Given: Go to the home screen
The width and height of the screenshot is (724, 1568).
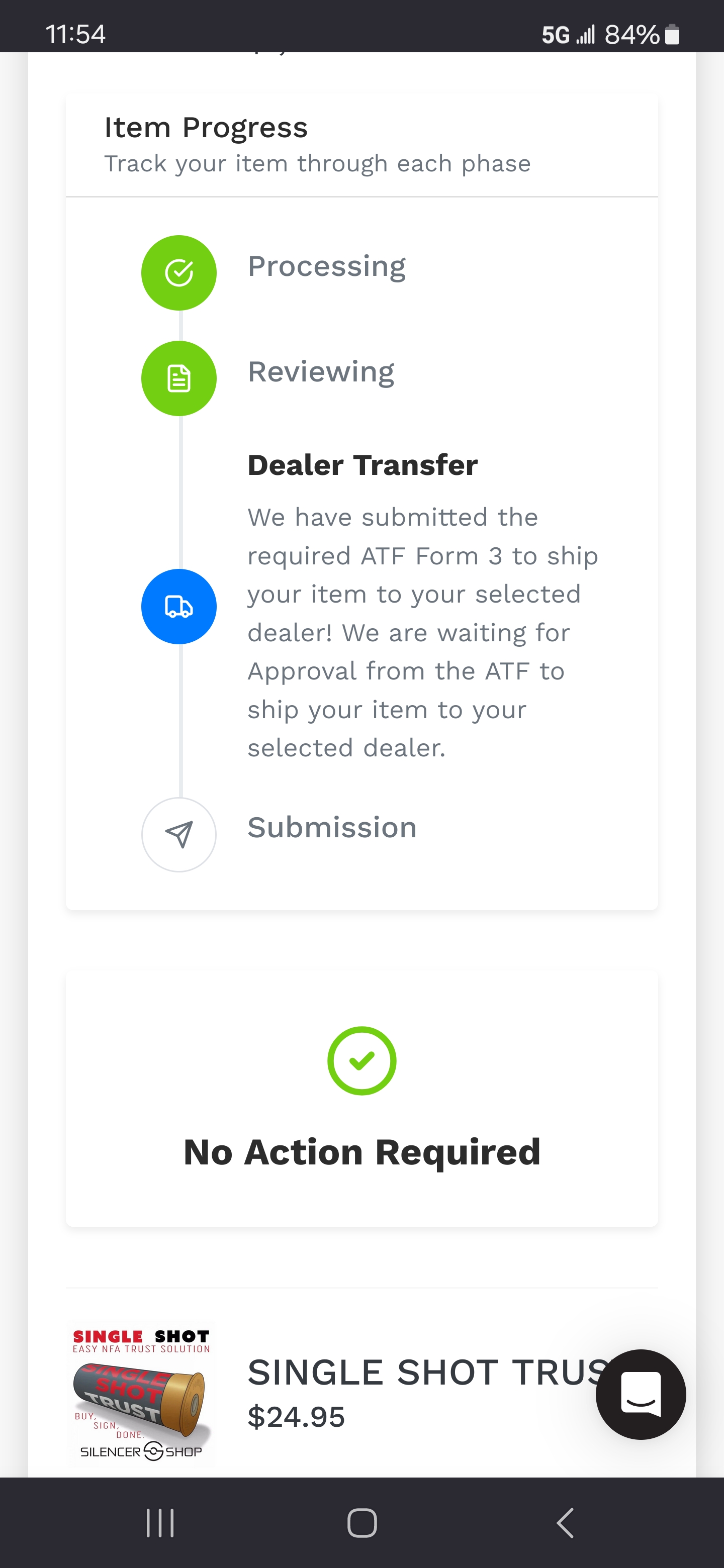Looking at the screenshot, I should click(x=361, y=1523).
